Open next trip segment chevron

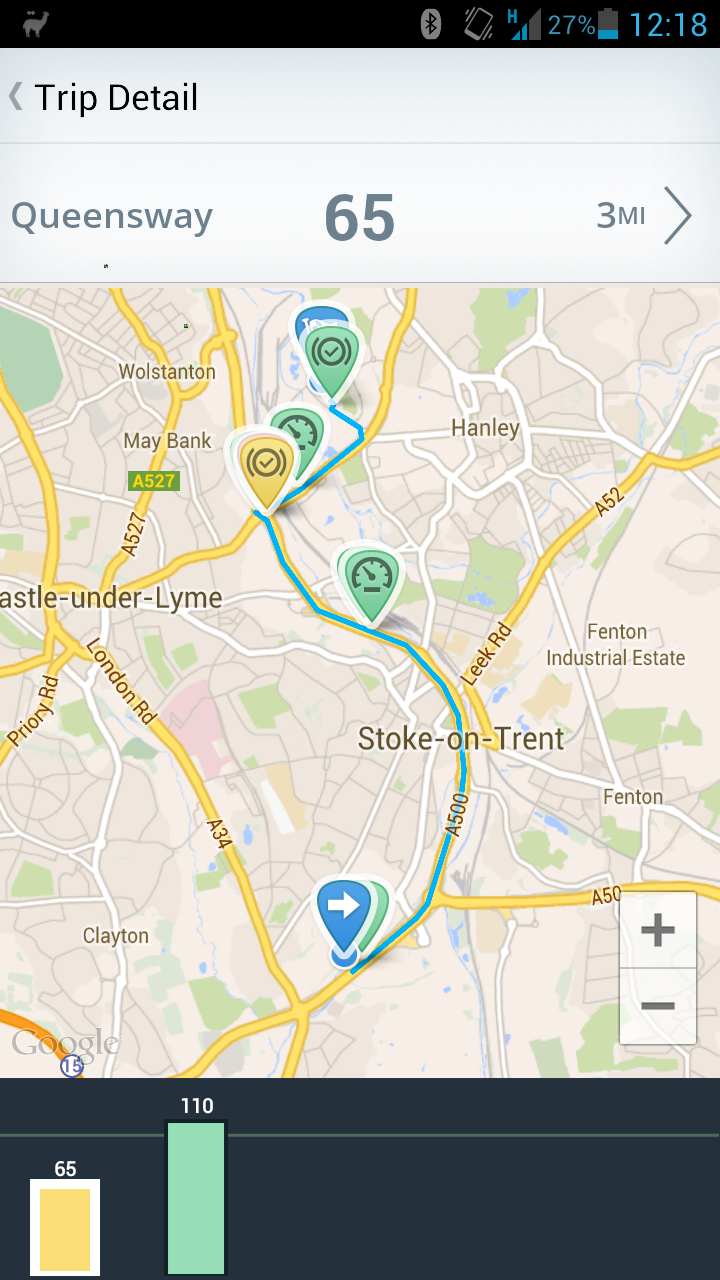678,215
